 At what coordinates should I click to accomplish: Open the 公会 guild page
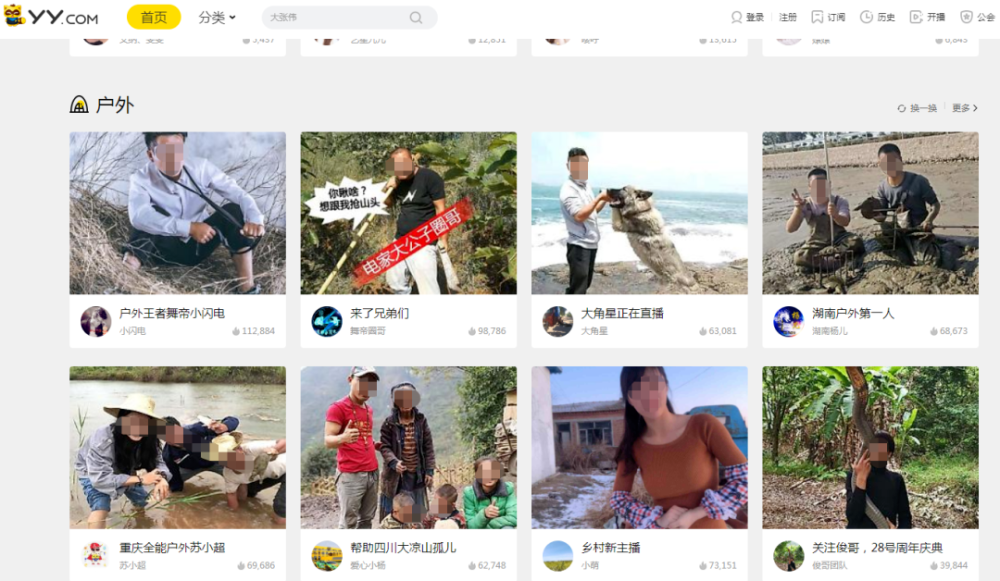point(977,17)
